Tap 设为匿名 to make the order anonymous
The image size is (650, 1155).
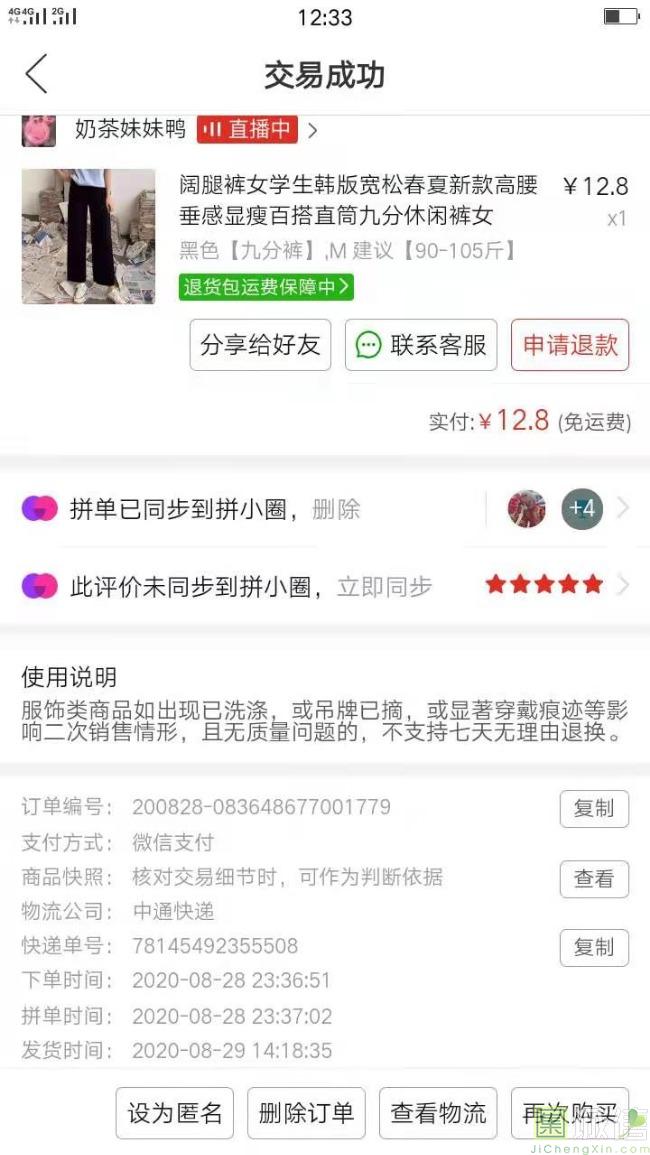pyautogui.click(x=175, y=1113)
